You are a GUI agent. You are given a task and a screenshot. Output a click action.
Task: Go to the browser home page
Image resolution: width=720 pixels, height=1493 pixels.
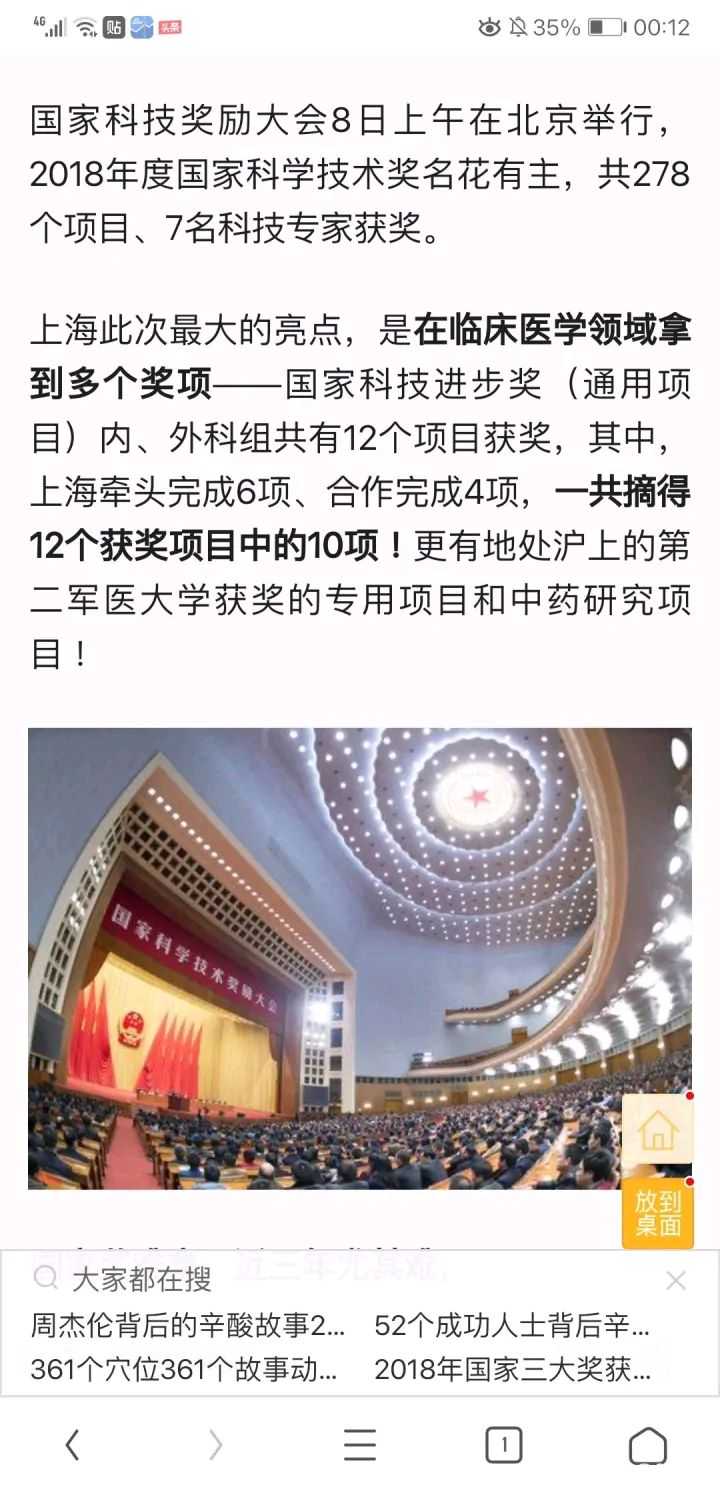[x=647, y=1445]
